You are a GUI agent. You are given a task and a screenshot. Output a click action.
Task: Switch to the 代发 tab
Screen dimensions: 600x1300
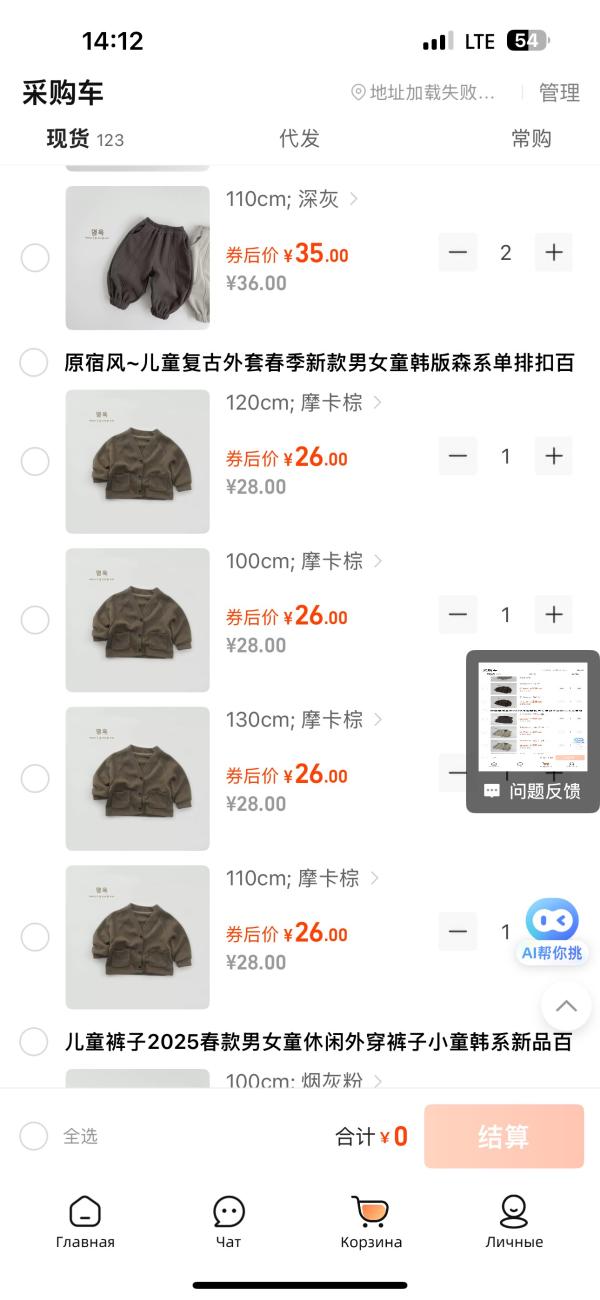tap(299, 139)
